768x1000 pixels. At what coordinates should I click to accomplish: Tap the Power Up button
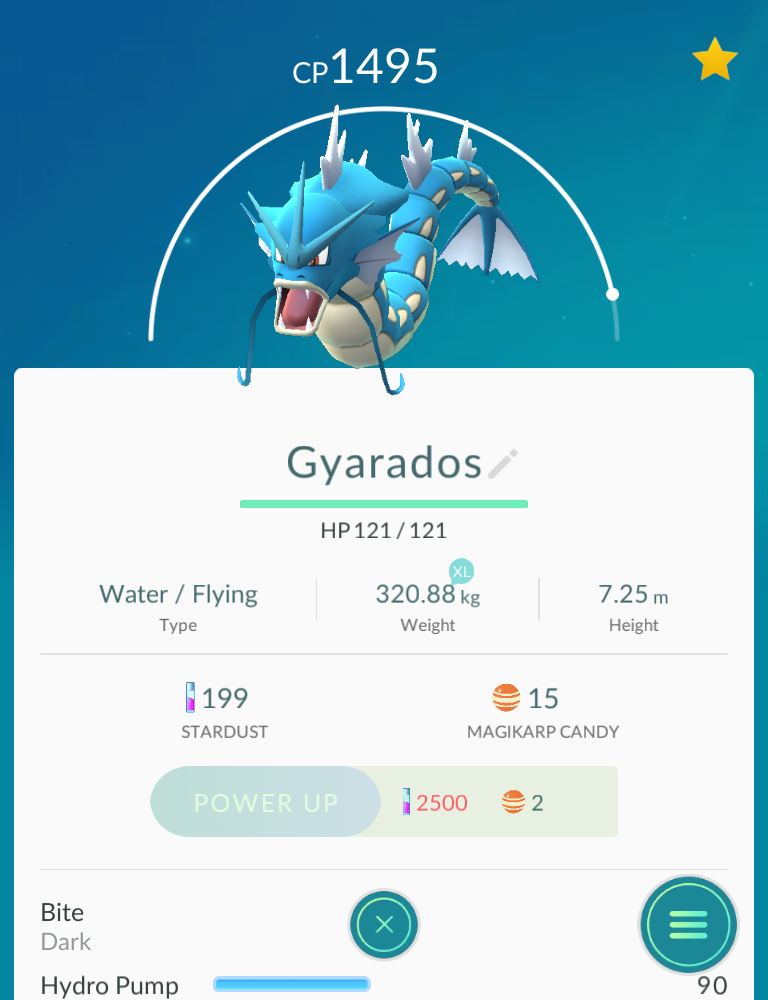(266, 802)
